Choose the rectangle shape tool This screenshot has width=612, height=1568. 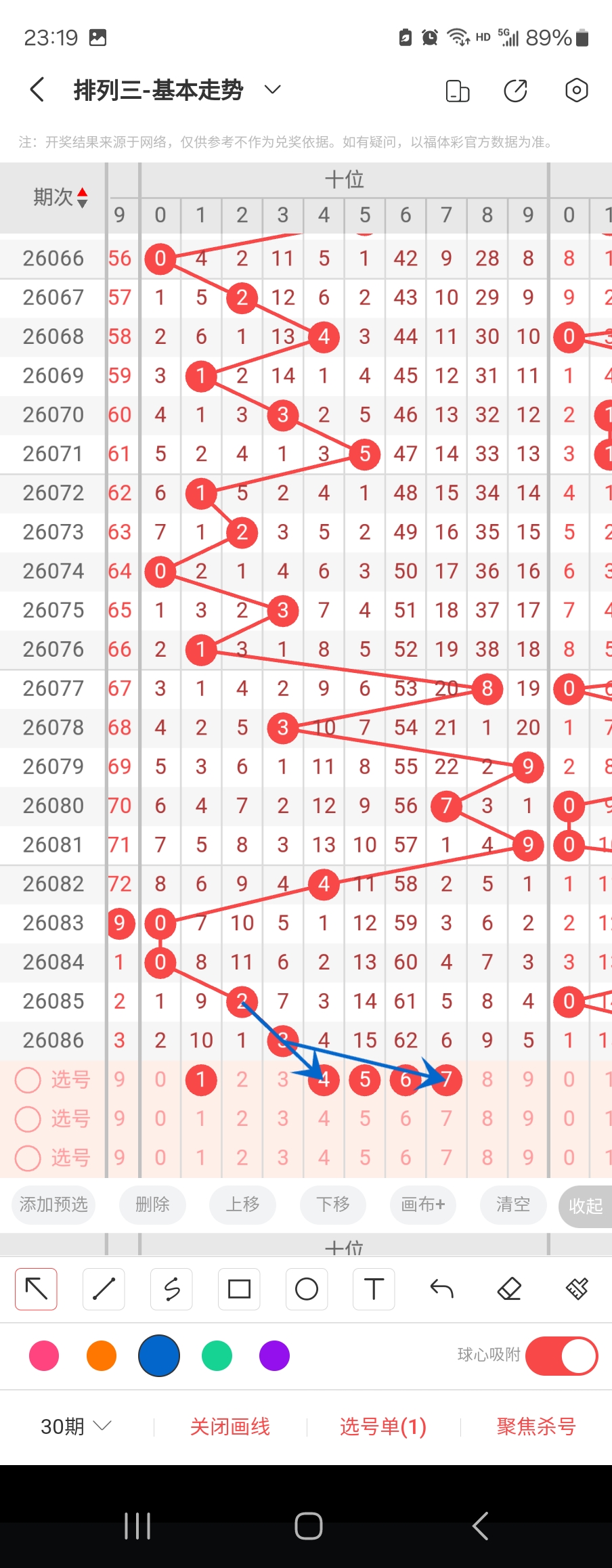tap(239, 1288)
